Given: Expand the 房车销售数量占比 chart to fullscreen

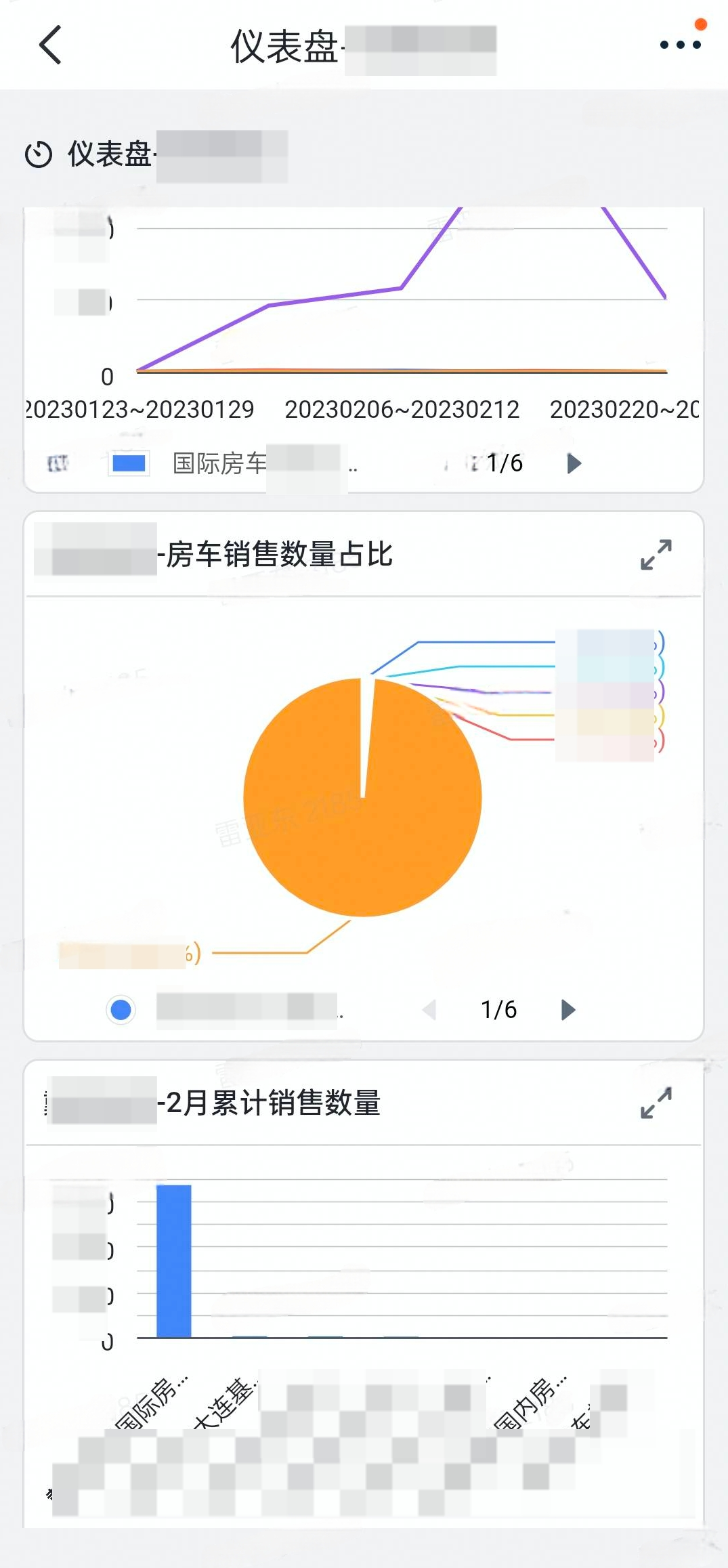Looking at the screenshot, I should coord(656,555).
